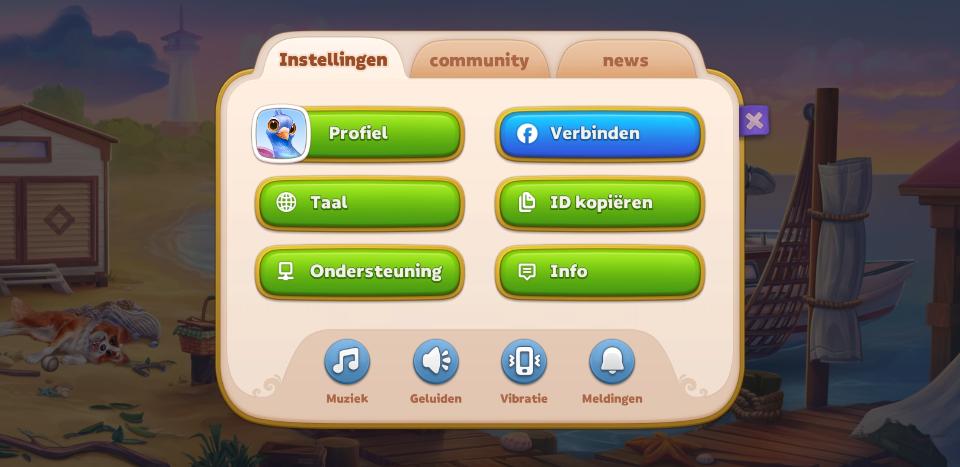Toggle the Geluiden sound effects
This screenshot has height=467, width=960.
(436, 362)
